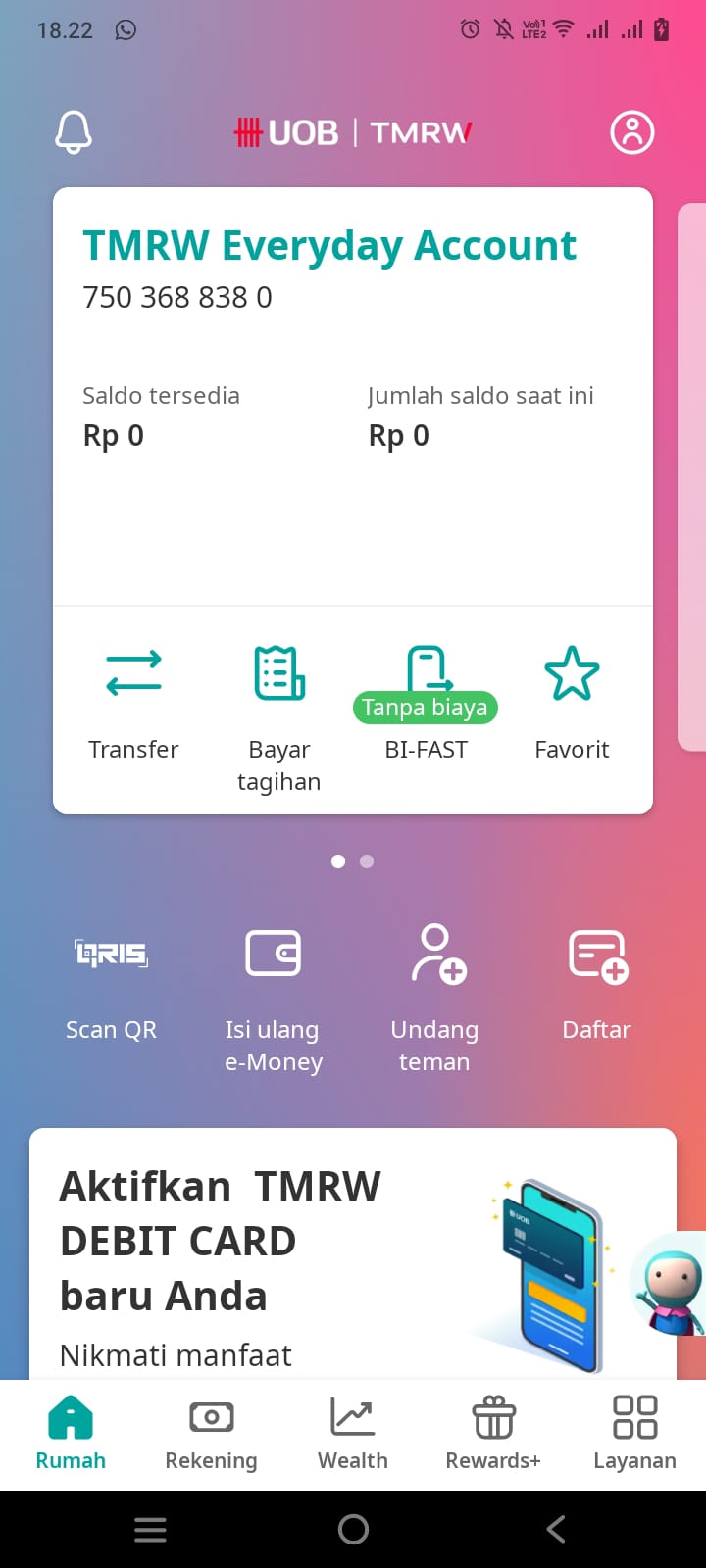Tap the second page indicator dot
706x1568 pixels.
(367, 861)
